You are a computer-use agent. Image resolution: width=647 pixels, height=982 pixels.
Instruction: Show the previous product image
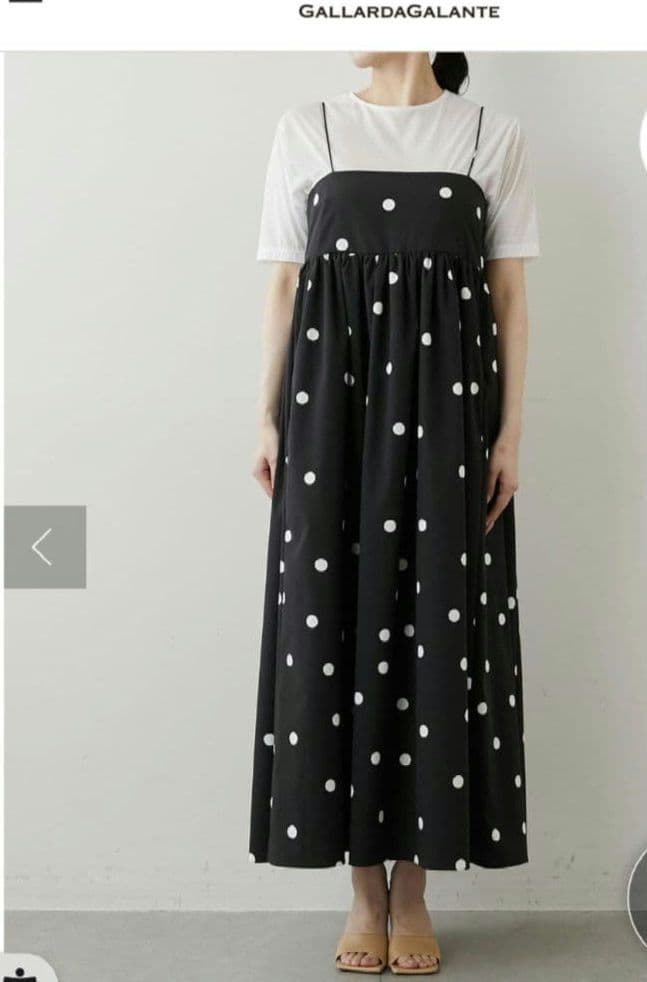coord(44,547)
